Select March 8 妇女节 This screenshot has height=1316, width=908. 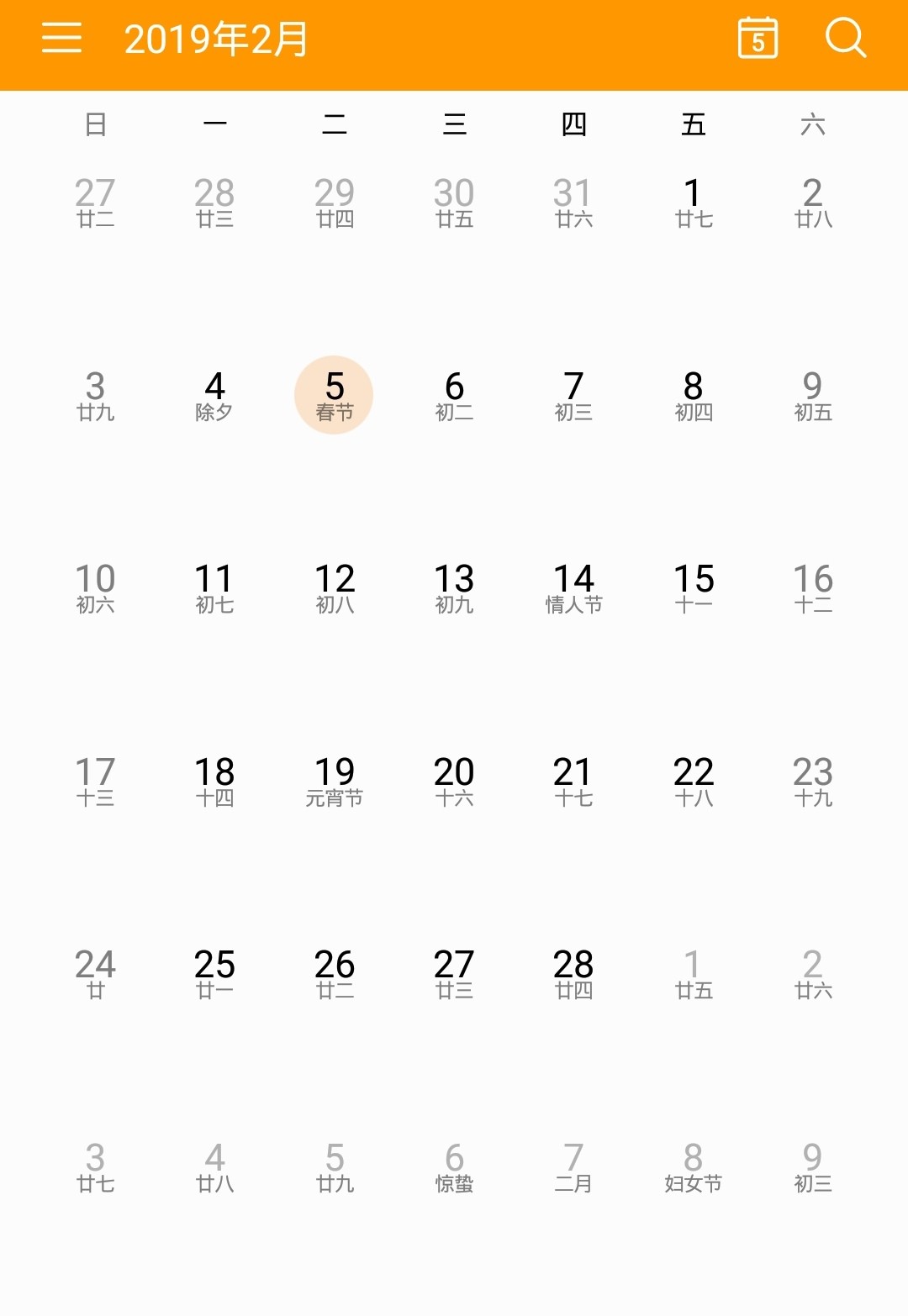click(x=693, y=1166)
